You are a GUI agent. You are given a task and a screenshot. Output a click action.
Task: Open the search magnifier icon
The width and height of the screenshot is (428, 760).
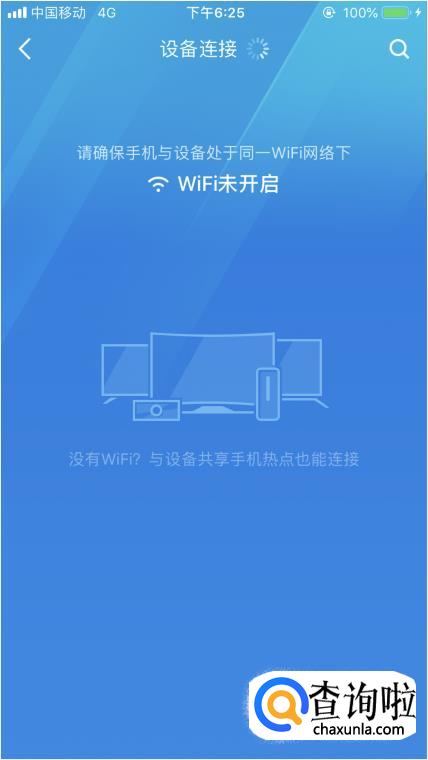click(x=399, y=49)
